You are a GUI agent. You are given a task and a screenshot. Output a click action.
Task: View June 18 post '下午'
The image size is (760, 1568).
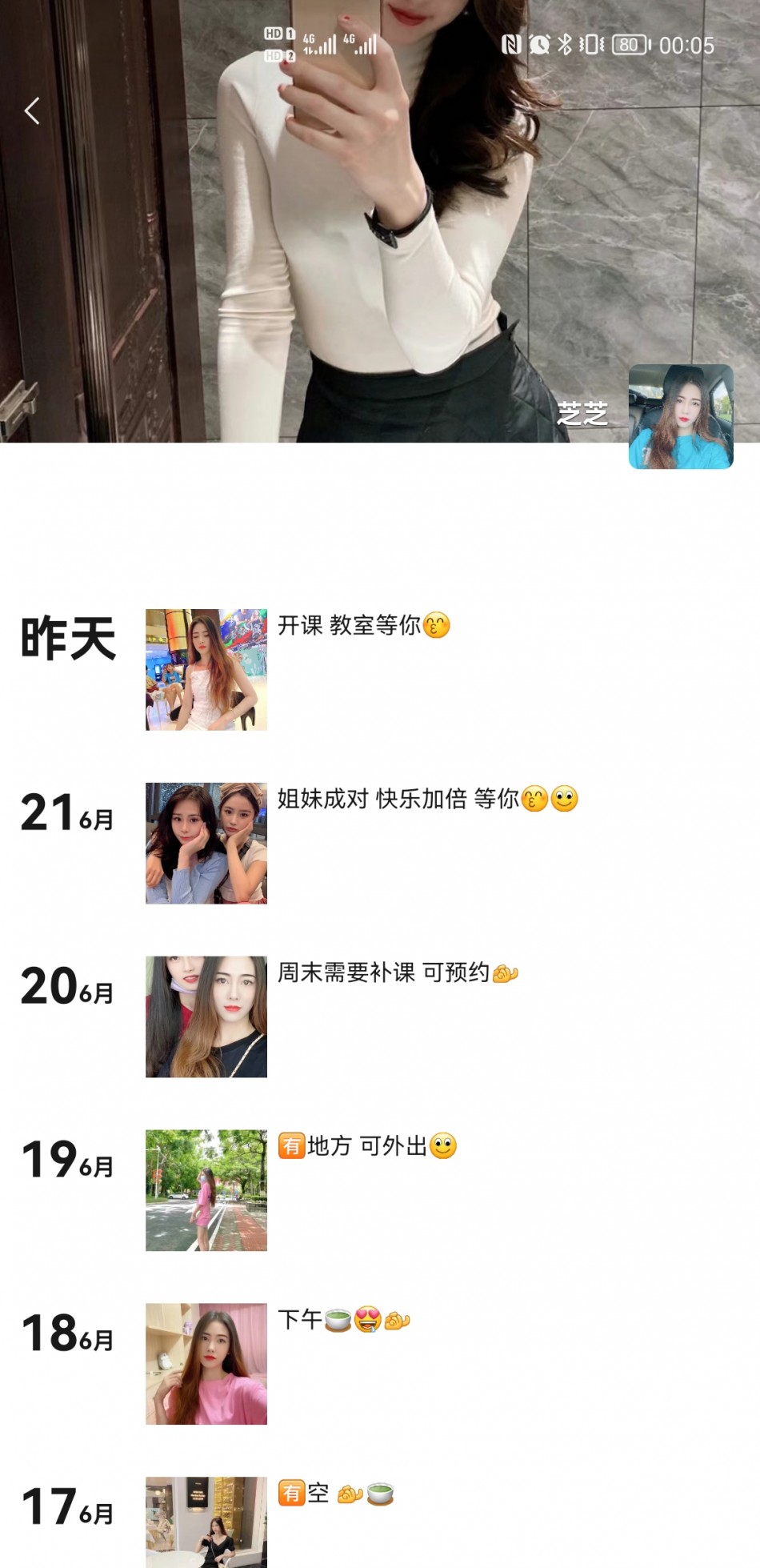click(x=206, y=1364)
